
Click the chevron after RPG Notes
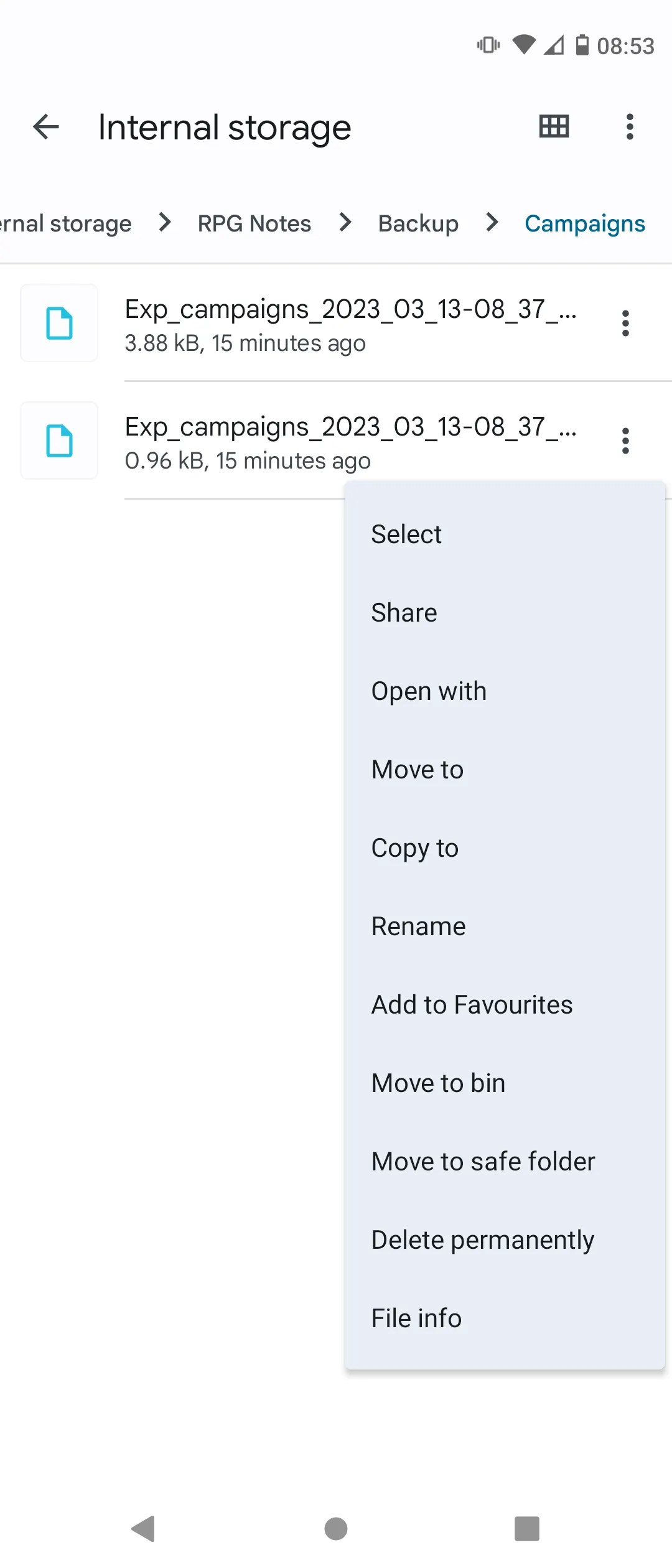344,223
